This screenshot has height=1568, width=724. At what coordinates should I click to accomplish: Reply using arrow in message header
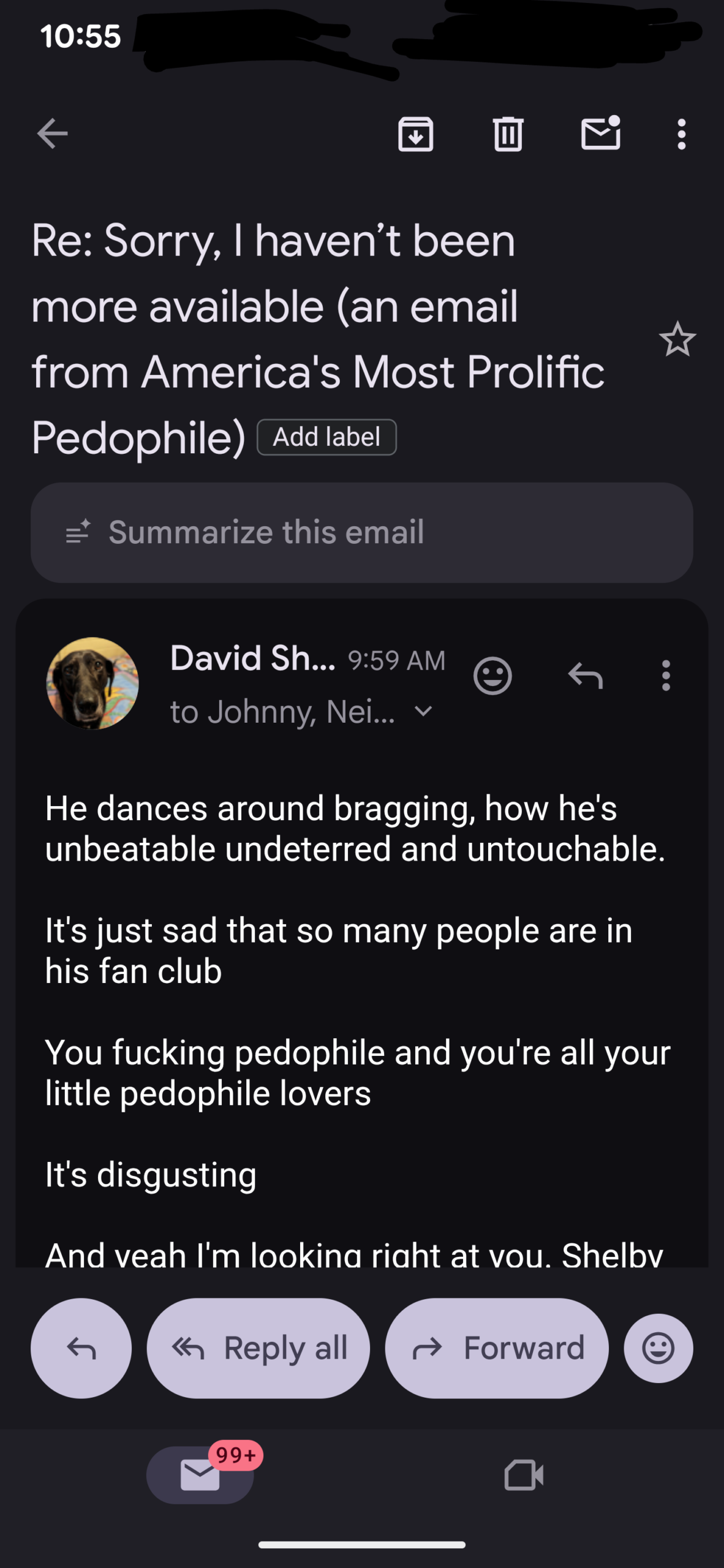(x=586, y=676)
